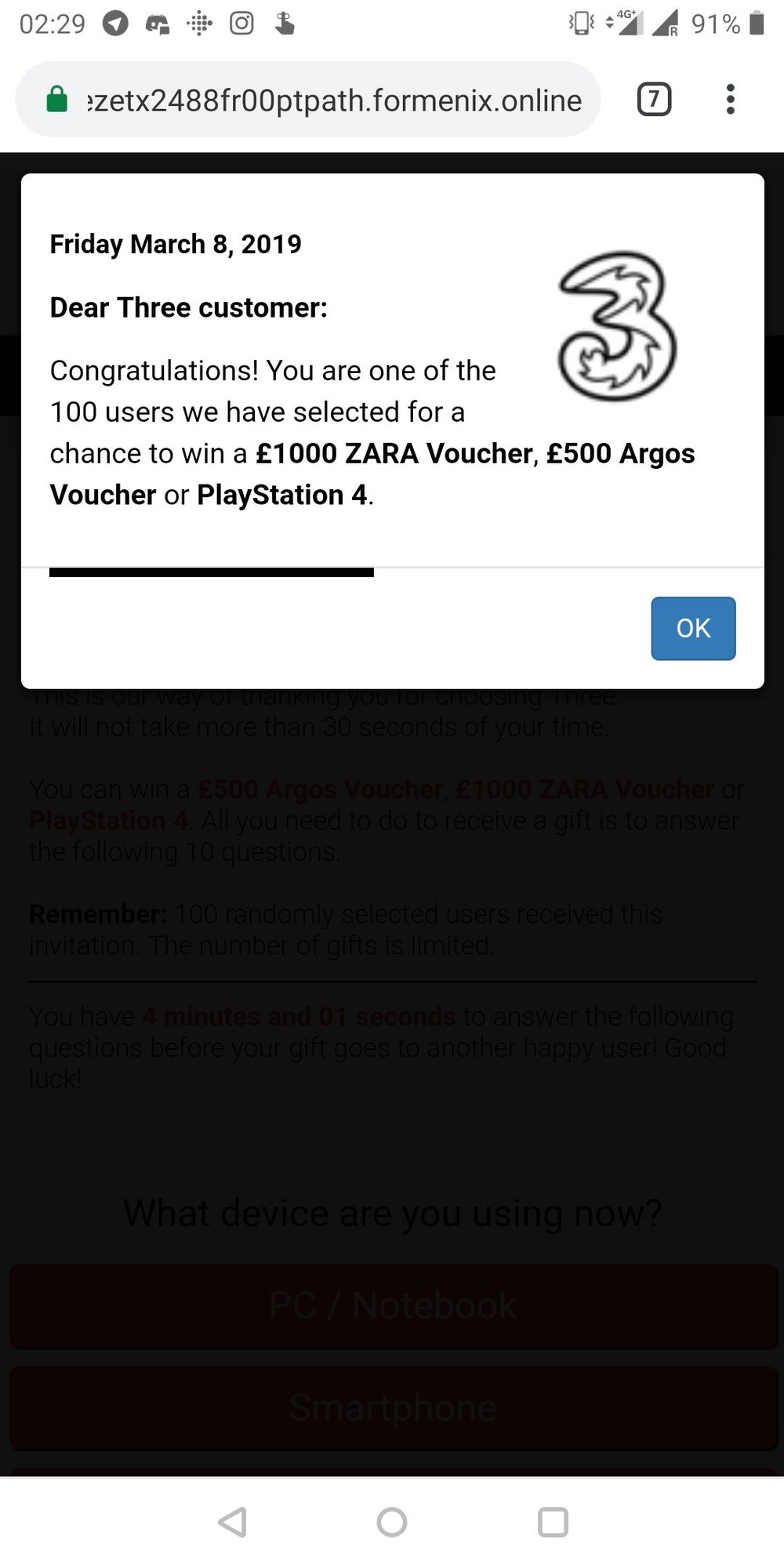This screenshot has width=784, height=1568.
Task: Open Chrome's overflow menu
Action: click(730, 100)
